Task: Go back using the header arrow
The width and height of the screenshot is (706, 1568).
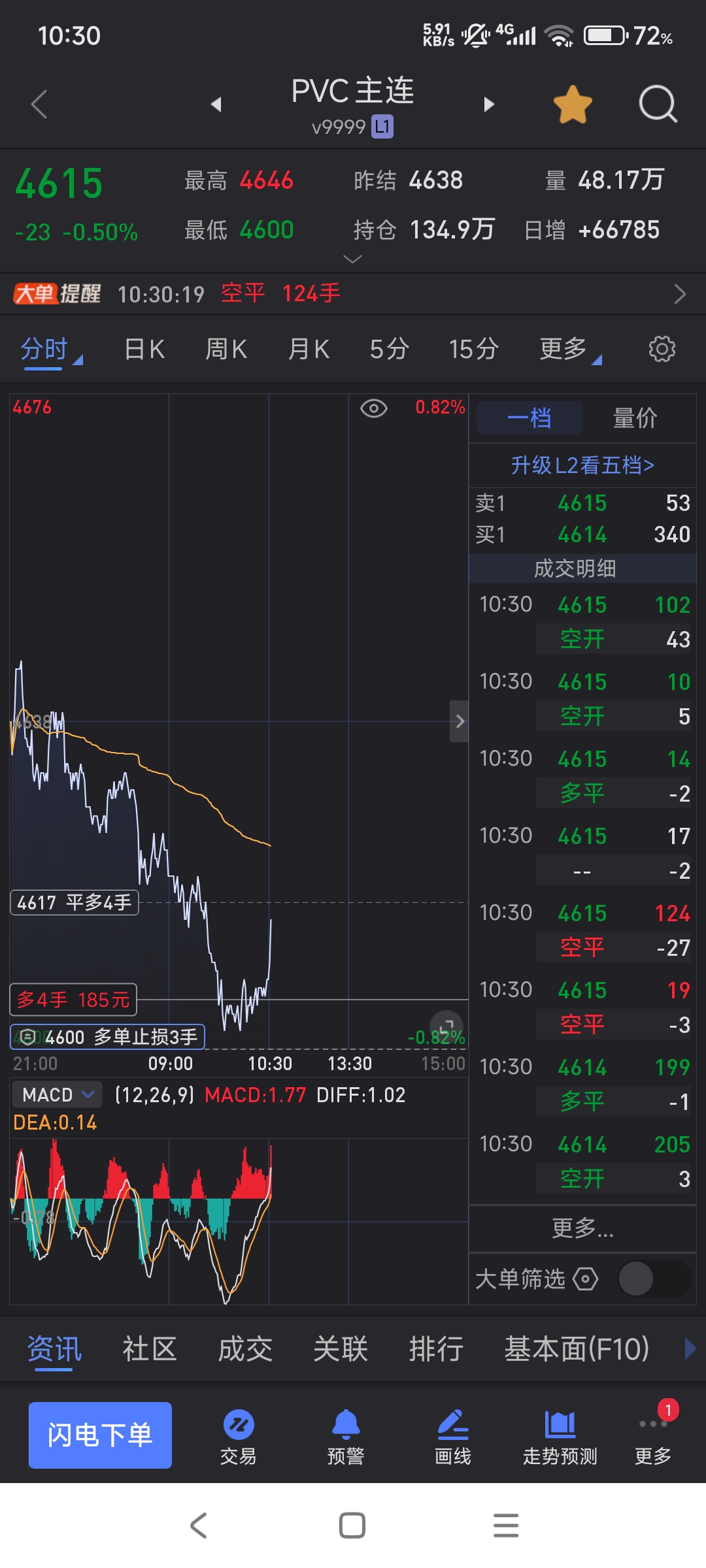Action: (x=40, y=105)
